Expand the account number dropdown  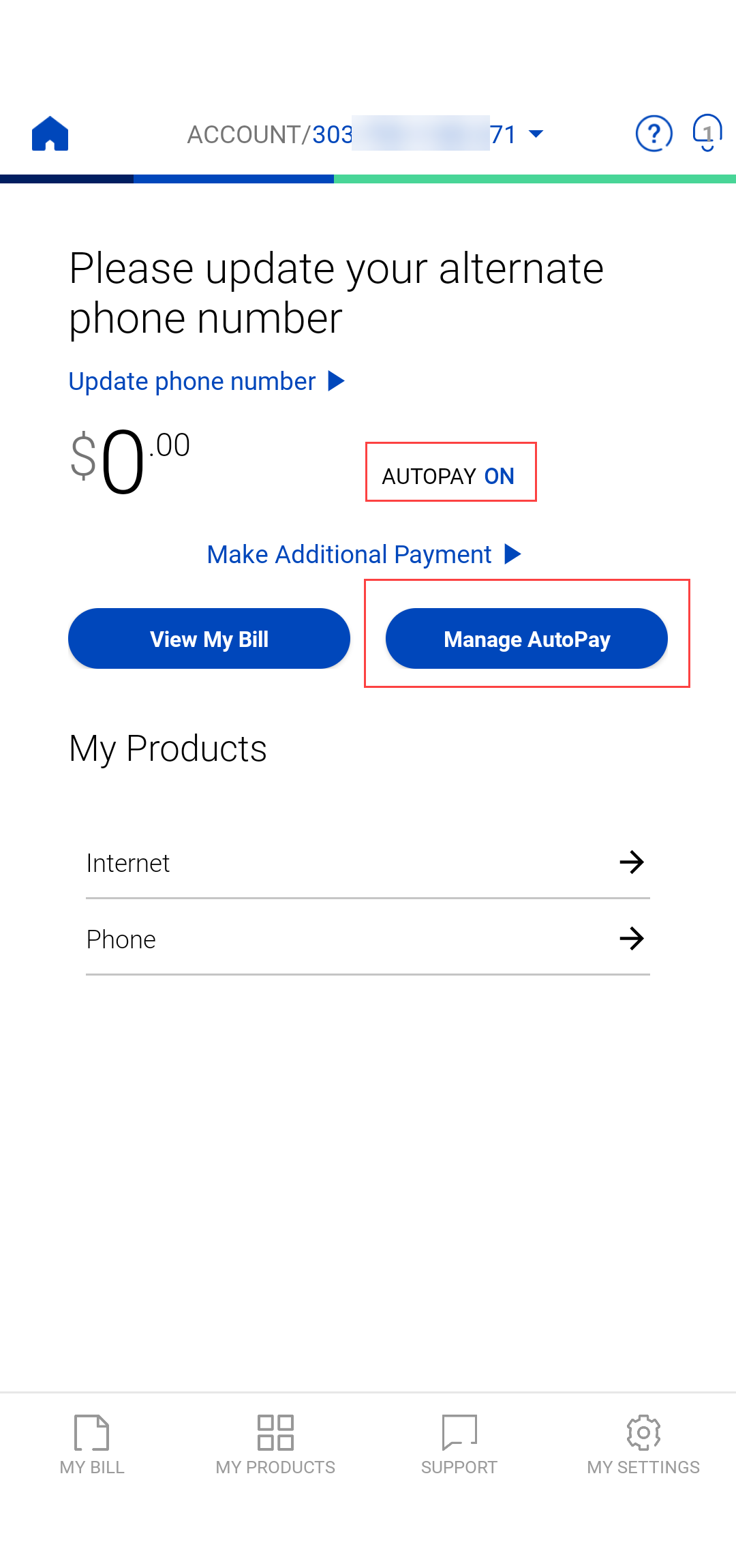click(x=536, y=134)
